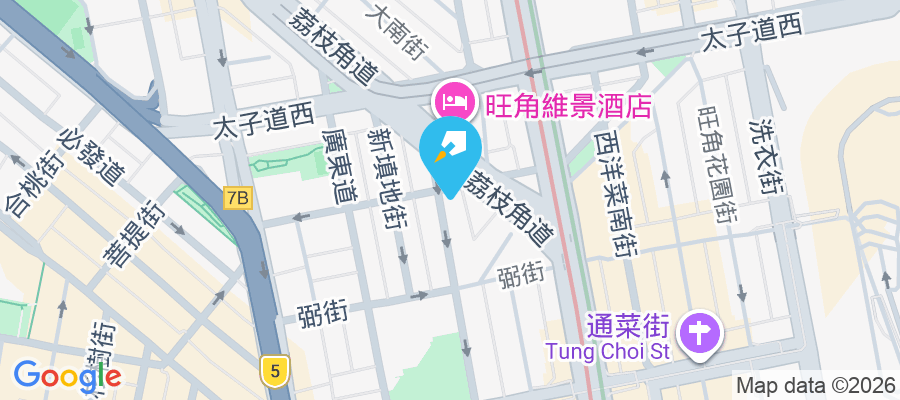Select the blue location pin on 荔枝角道
The image size is (900, 400).
[x=452, y=152]
